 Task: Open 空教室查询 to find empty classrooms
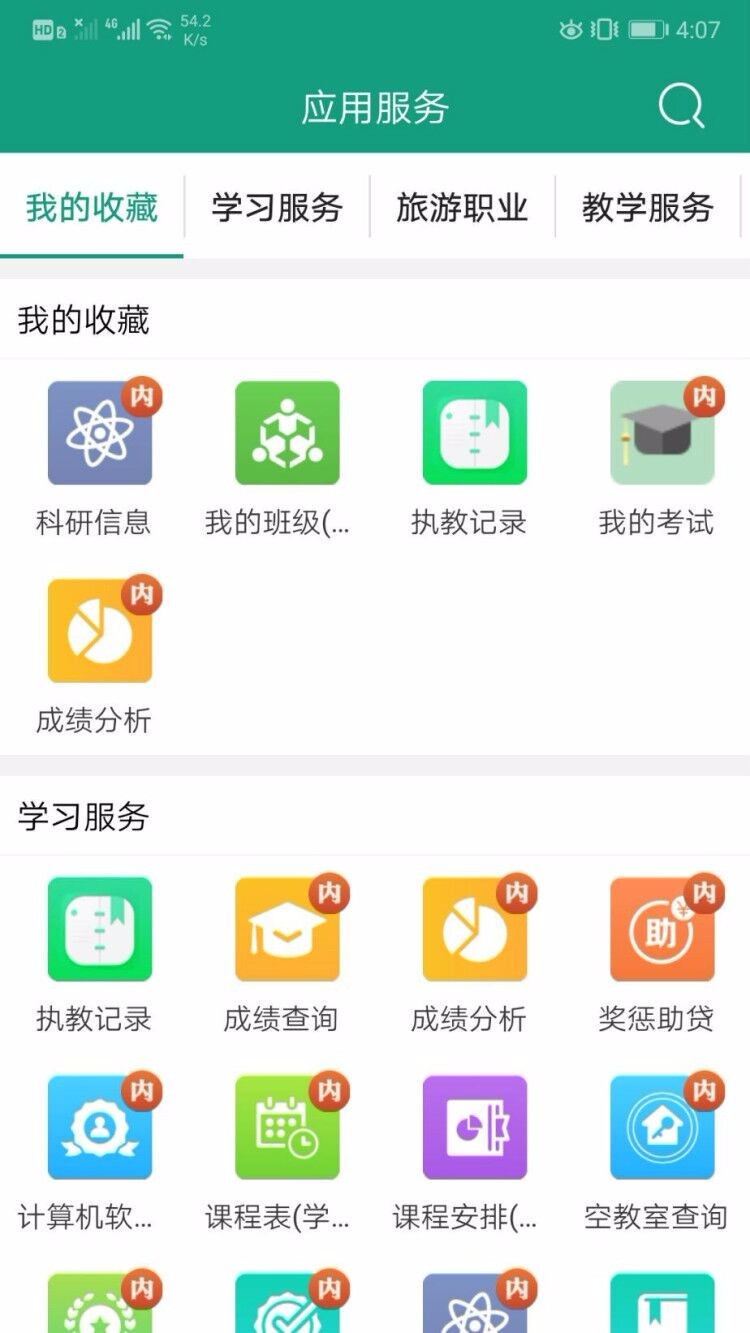[x=662, y=1127]
